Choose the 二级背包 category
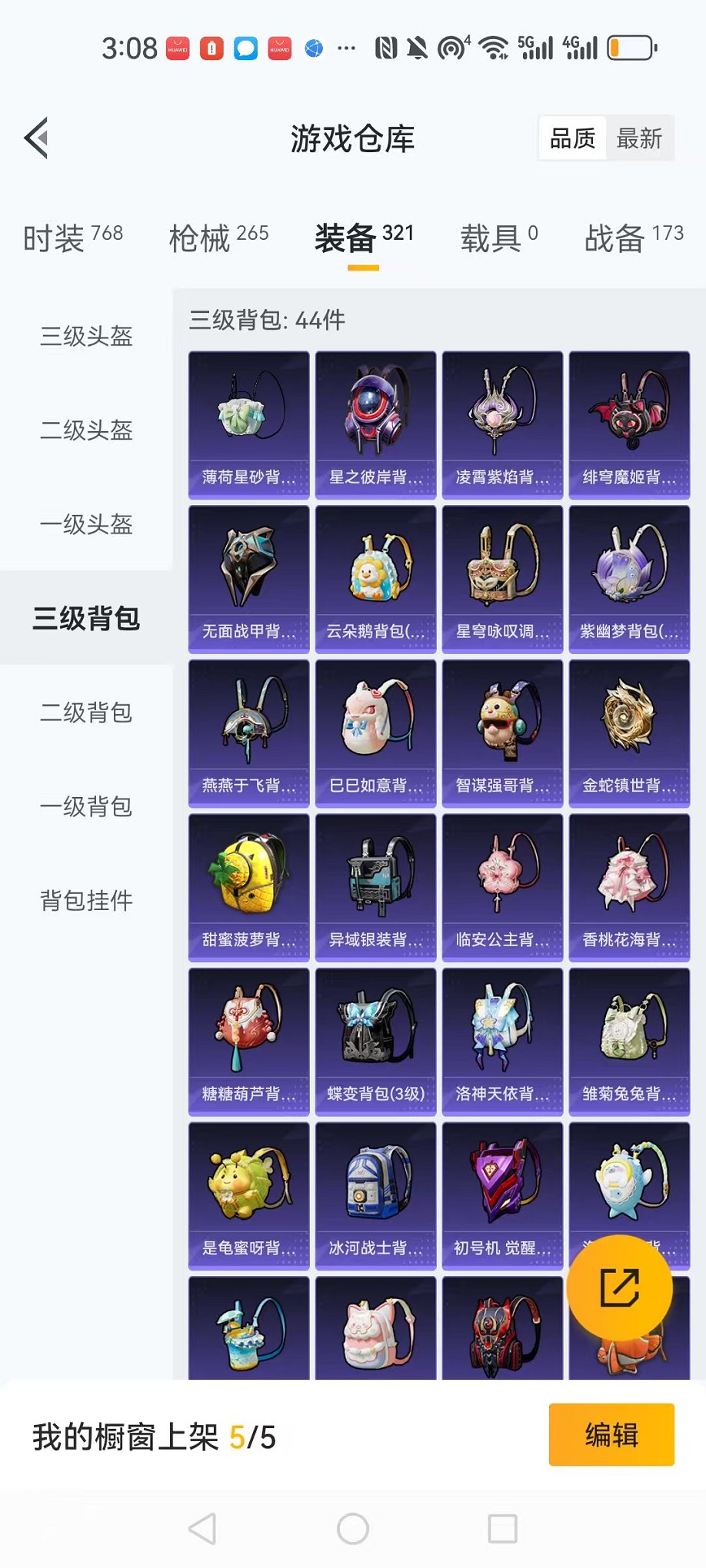 click(86, 713)
